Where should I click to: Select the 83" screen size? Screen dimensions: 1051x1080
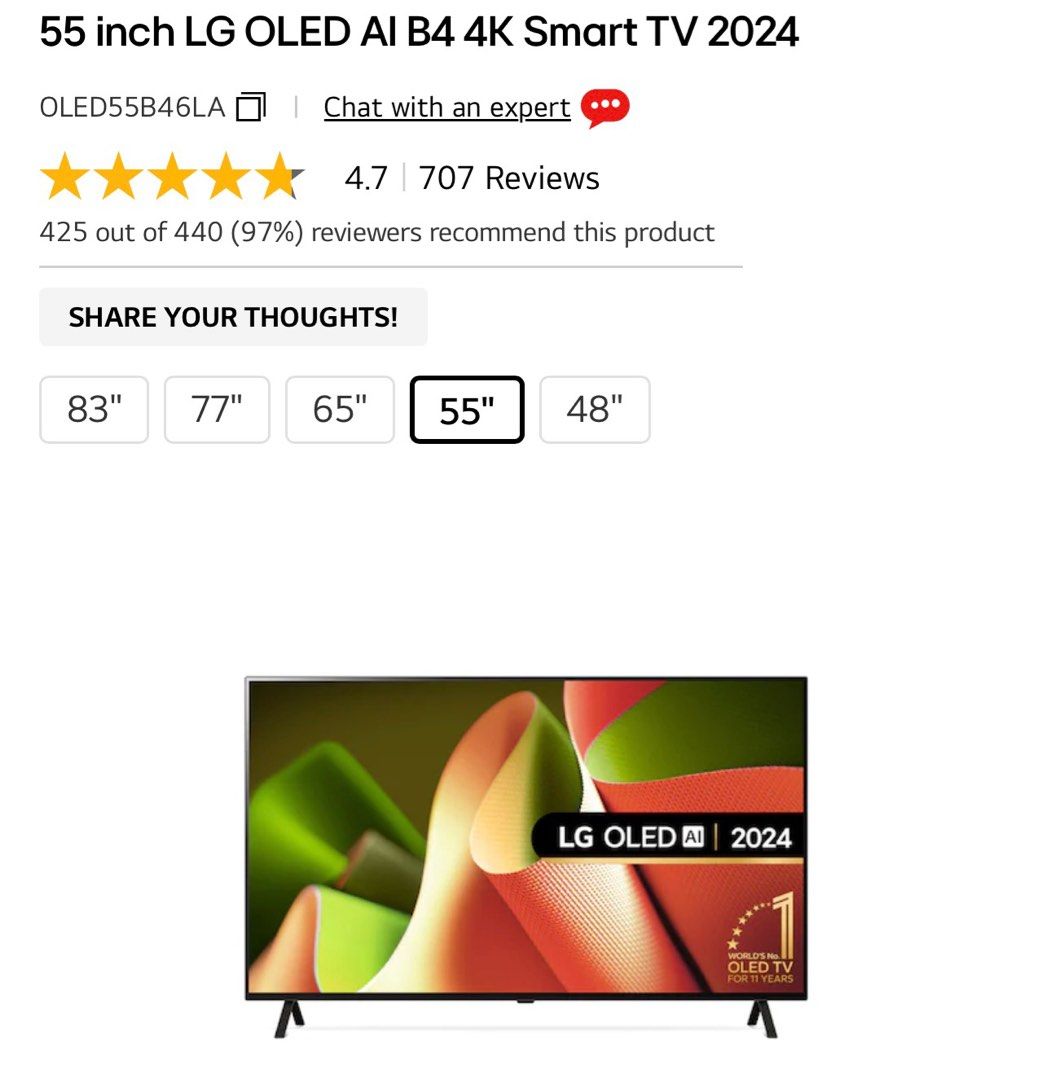tap(94, 409)
